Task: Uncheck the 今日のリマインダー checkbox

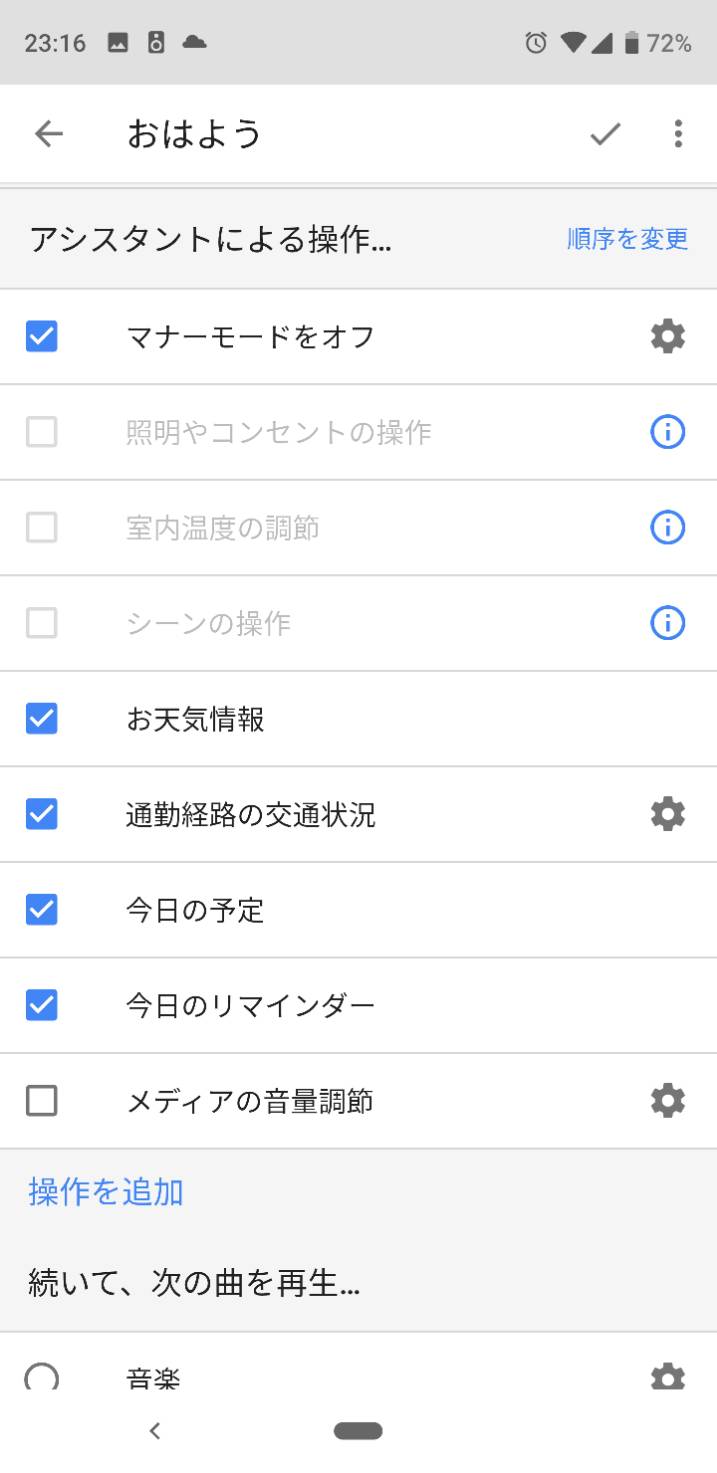Action: tap(41, 1005)
